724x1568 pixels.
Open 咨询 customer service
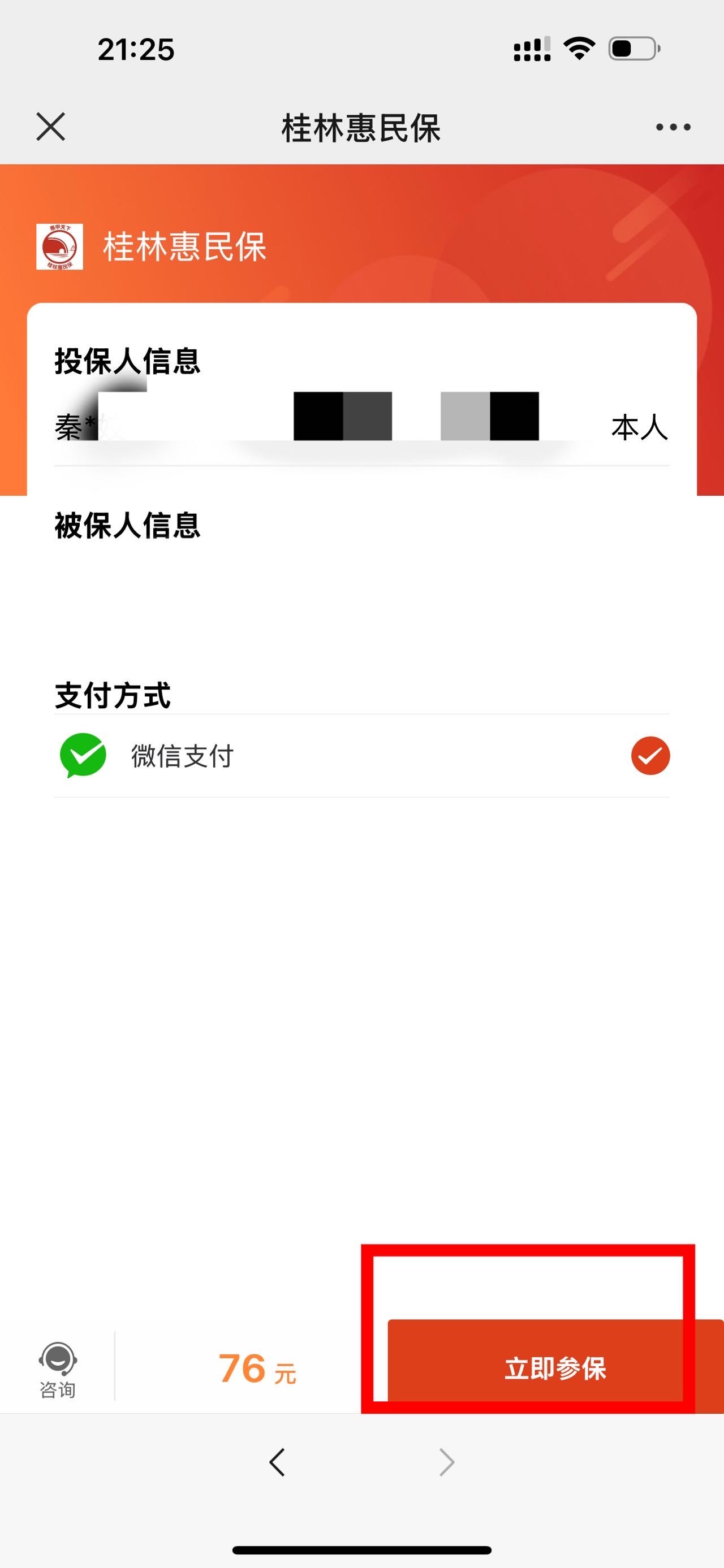[x=57, y=1371]
